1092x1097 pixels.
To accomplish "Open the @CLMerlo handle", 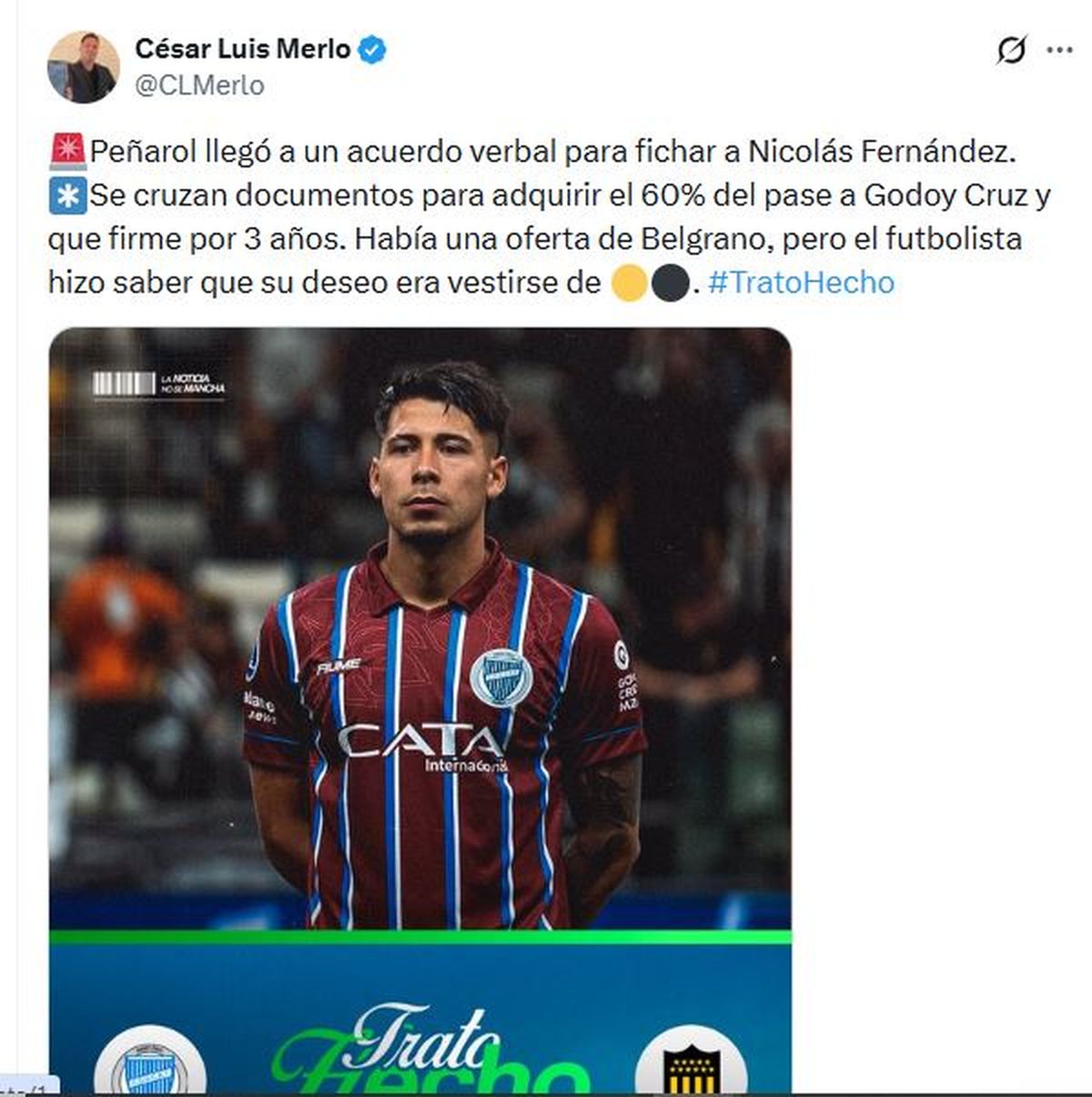I will pos(200,86).
